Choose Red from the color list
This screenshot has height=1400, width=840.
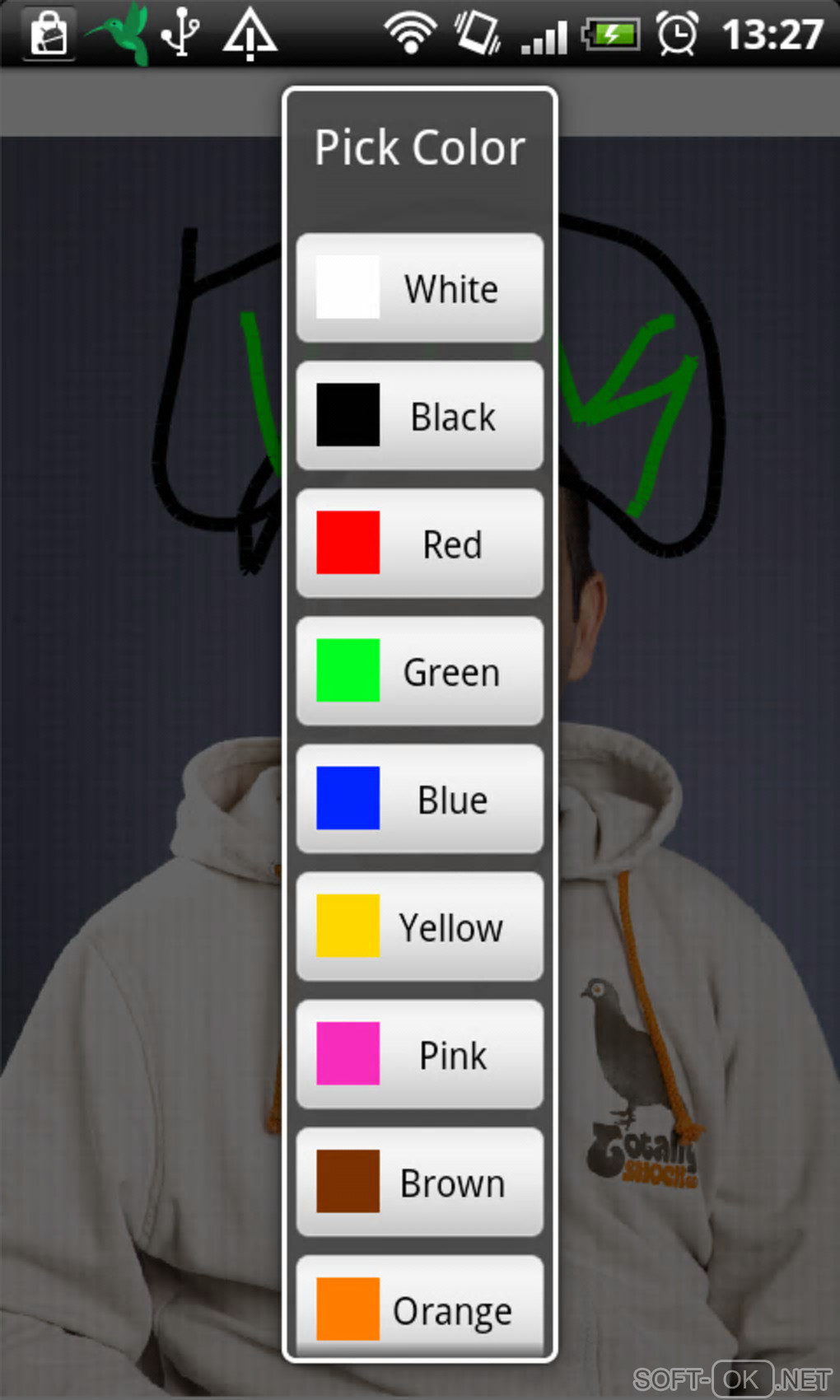(419, 544)
